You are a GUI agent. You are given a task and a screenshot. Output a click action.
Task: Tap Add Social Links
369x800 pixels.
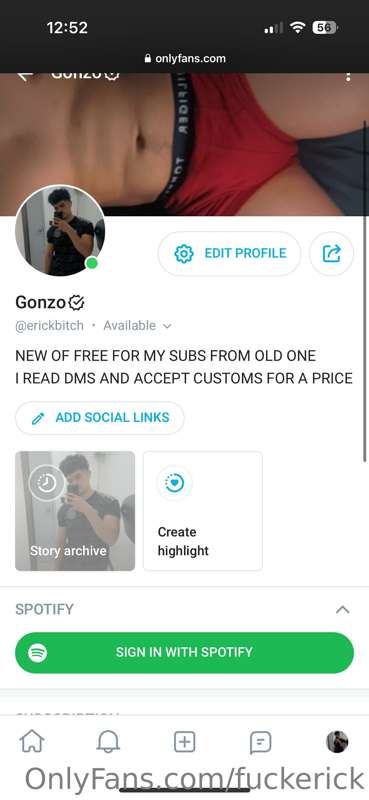(100, 418)
